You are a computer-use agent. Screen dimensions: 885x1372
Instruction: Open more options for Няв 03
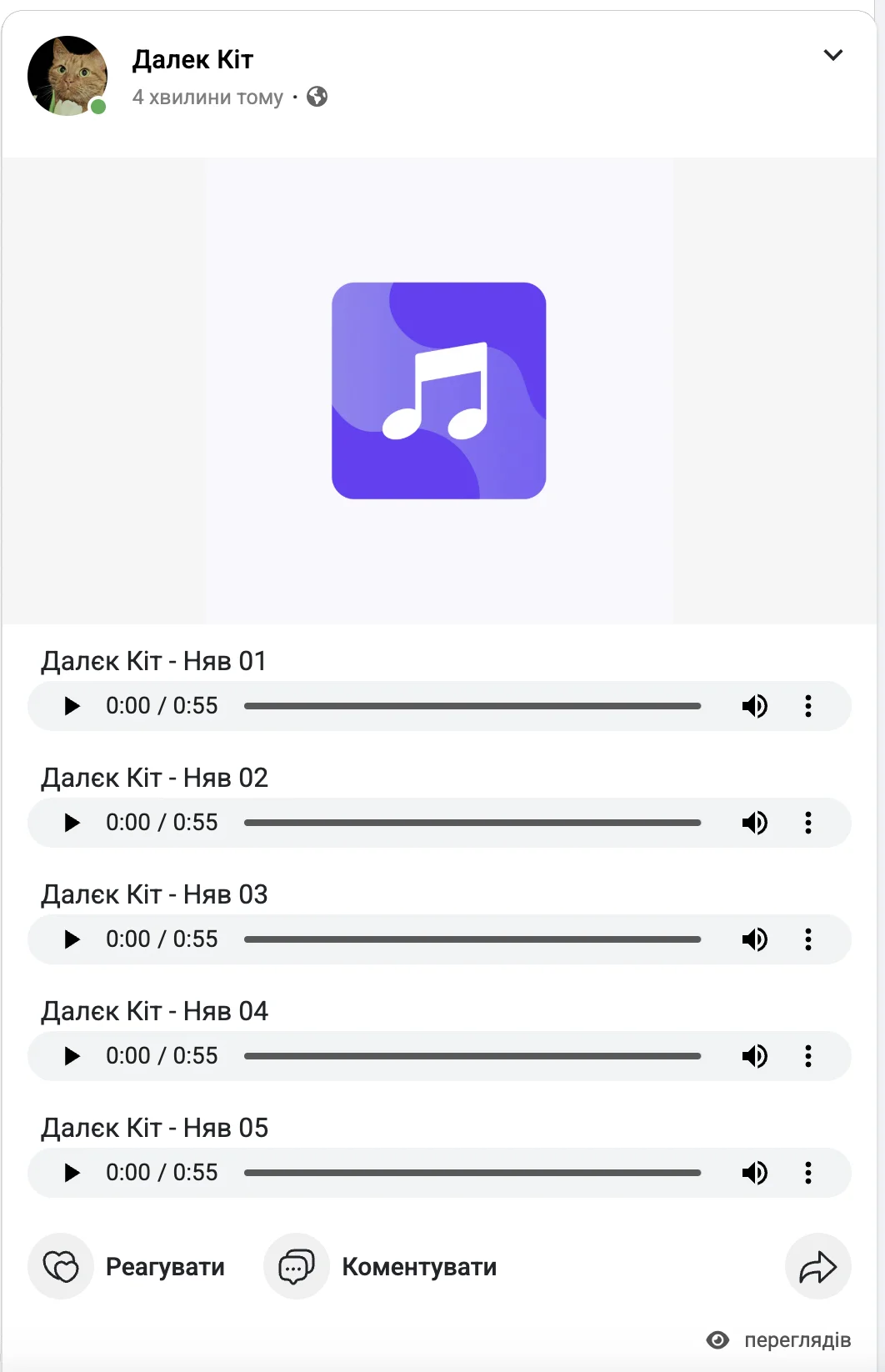click(807, 939)
